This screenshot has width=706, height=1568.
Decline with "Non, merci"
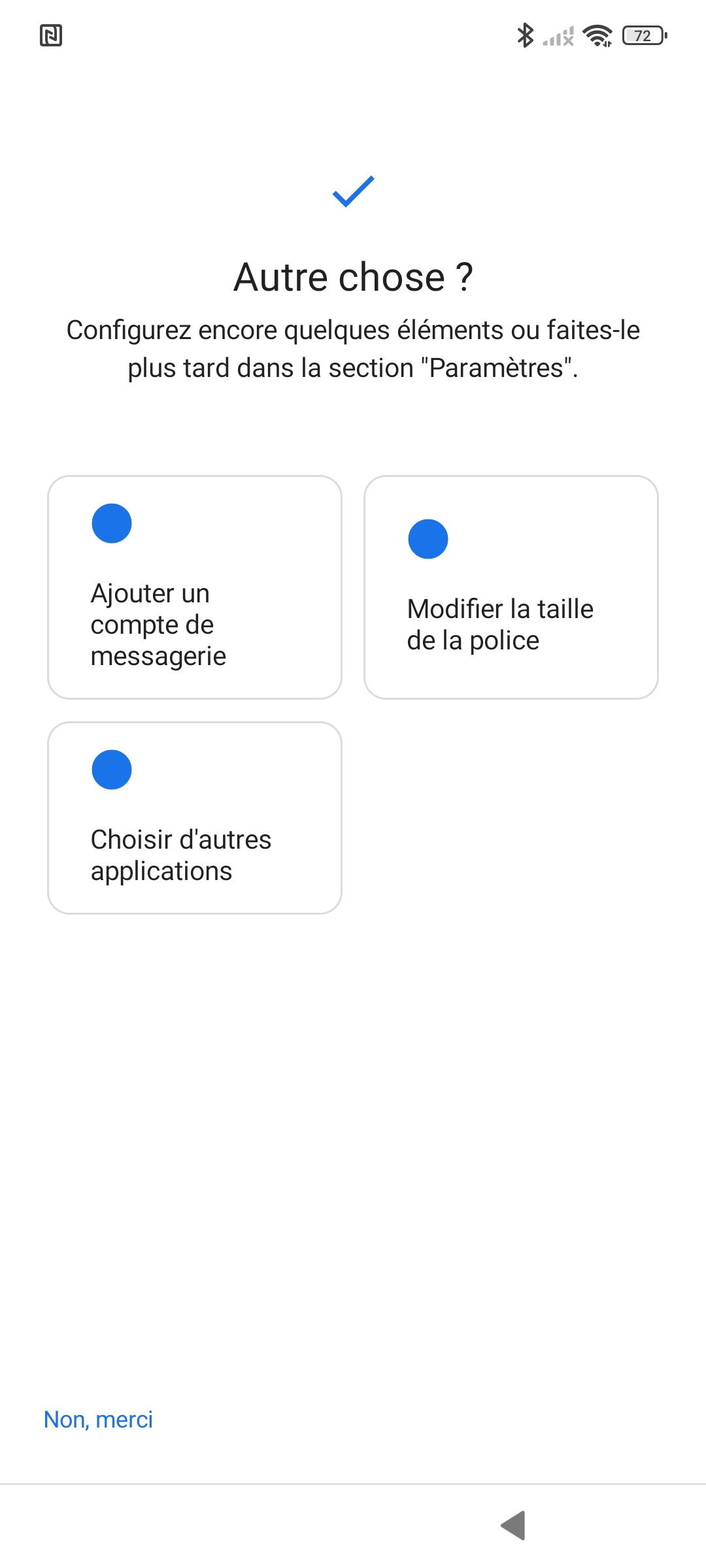(x=98, y=1419)
